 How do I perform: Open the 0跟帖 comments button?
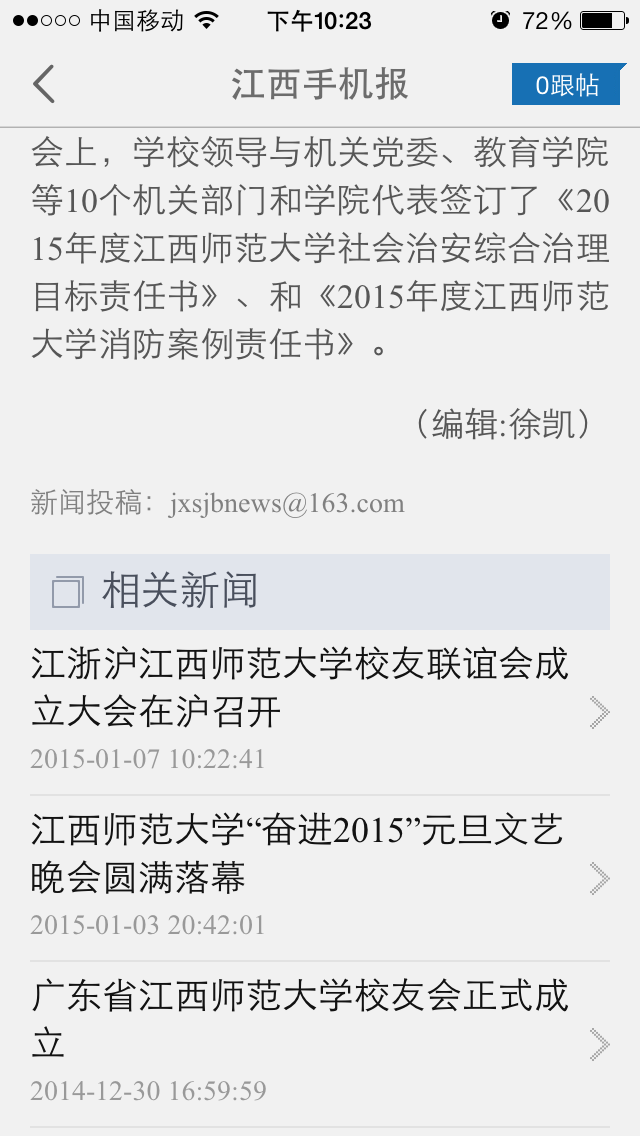point(567,85)
